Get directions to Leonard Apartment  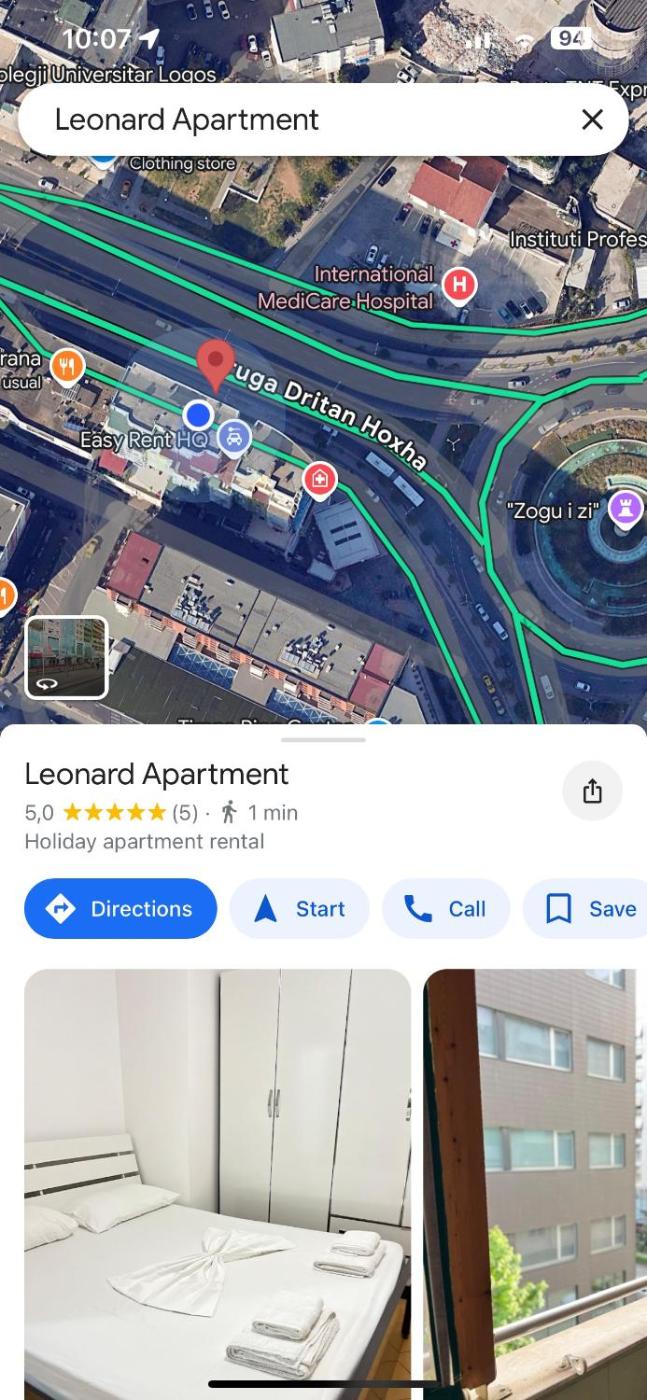coord(121,908)
